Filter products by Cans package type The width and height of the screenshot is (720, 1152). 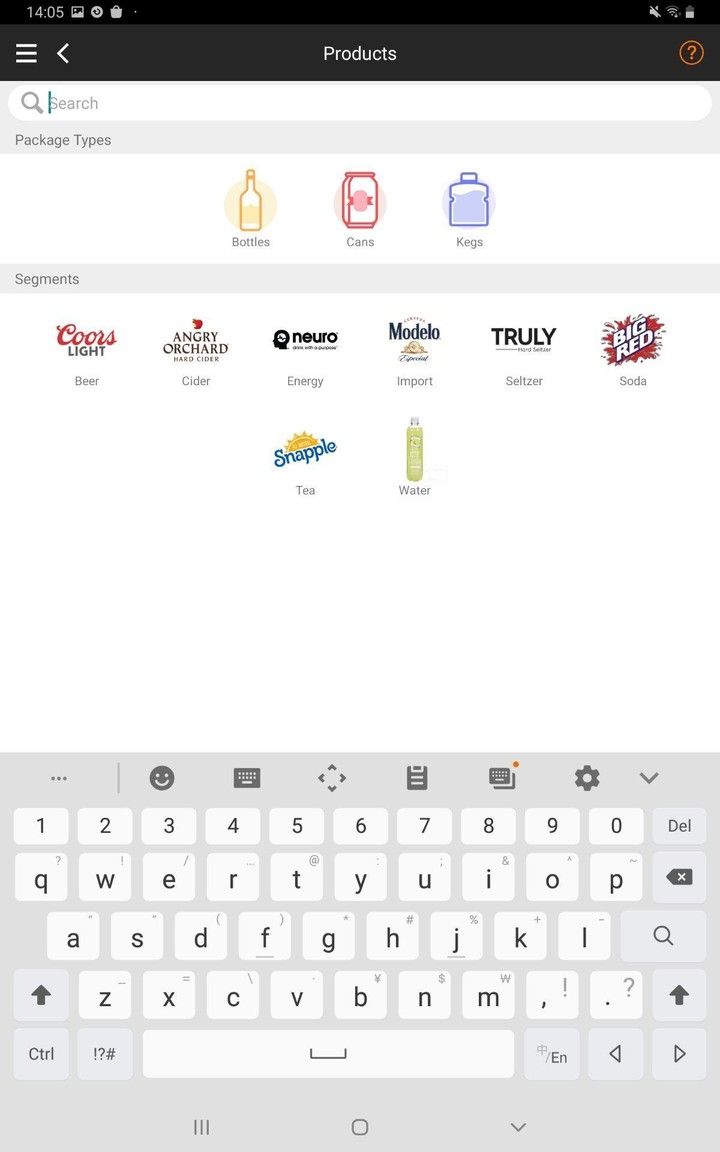[x=359, y=207]
